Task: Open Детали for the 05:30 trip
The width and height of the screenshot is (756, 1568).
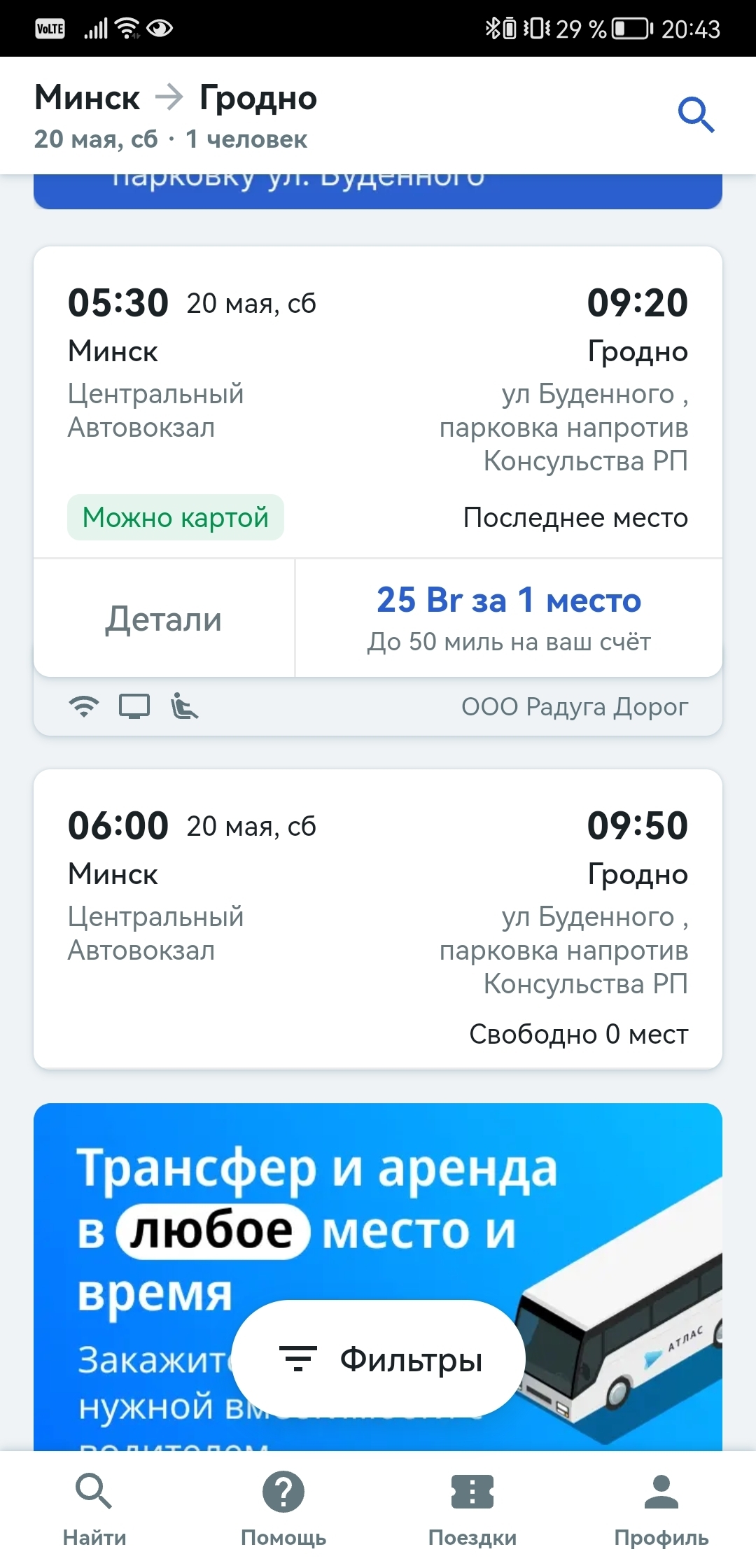Action: [x=164, y=619]
